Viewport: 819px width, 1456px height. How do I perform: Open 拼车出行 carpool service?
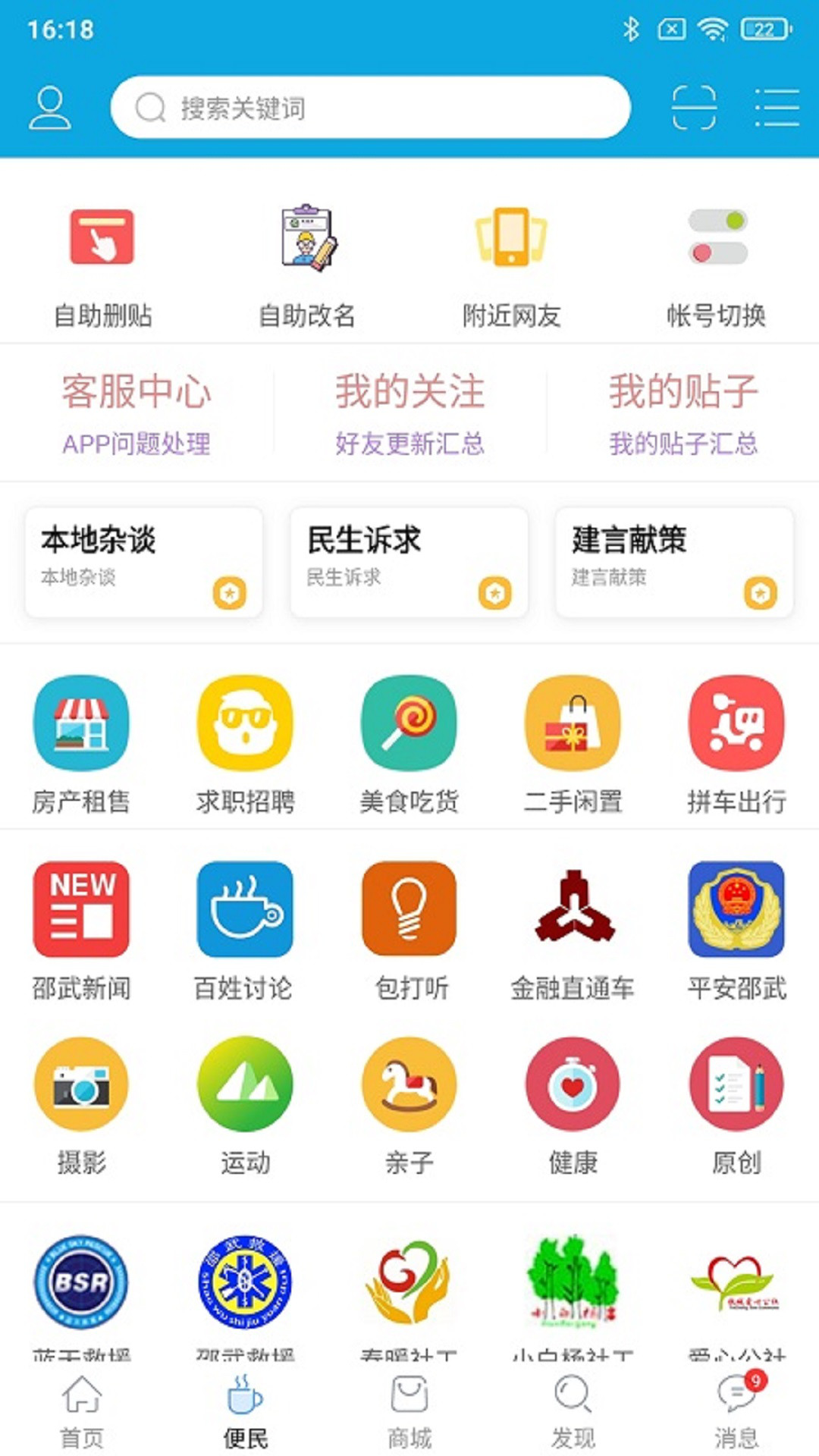735,723
